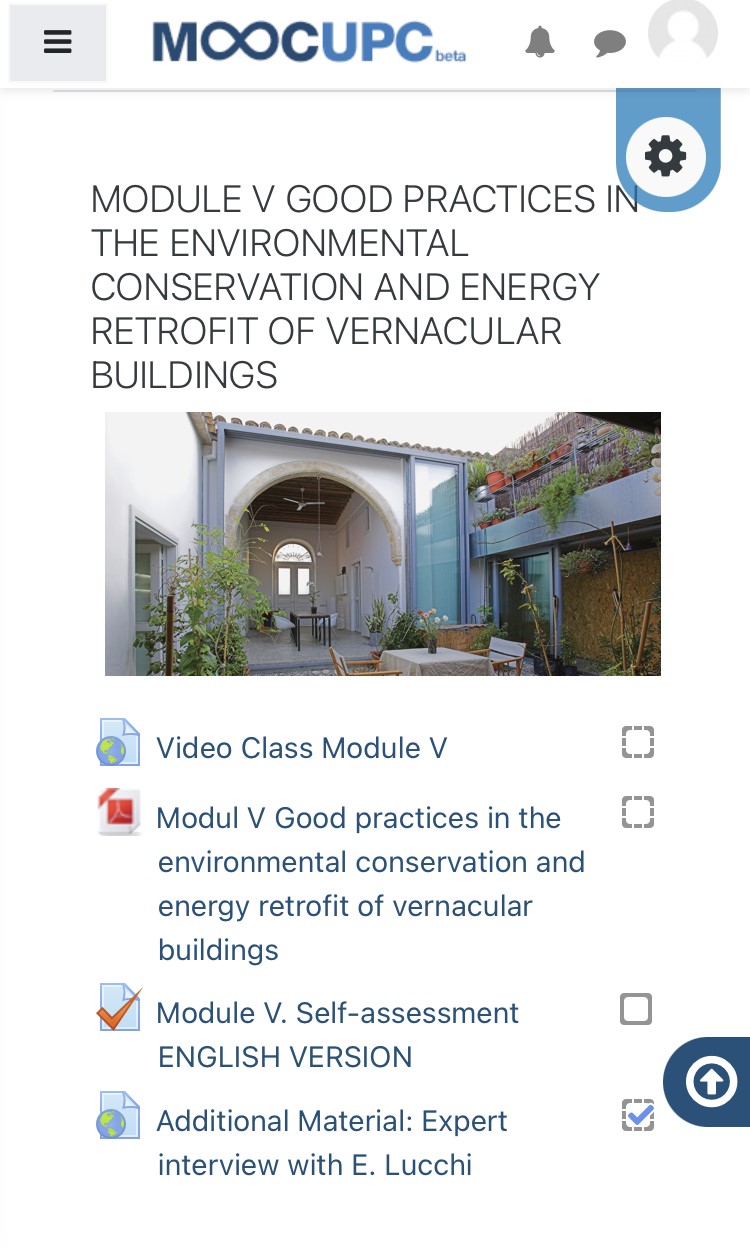Open the hamburger drawer menu

click(x=57, y=43)
